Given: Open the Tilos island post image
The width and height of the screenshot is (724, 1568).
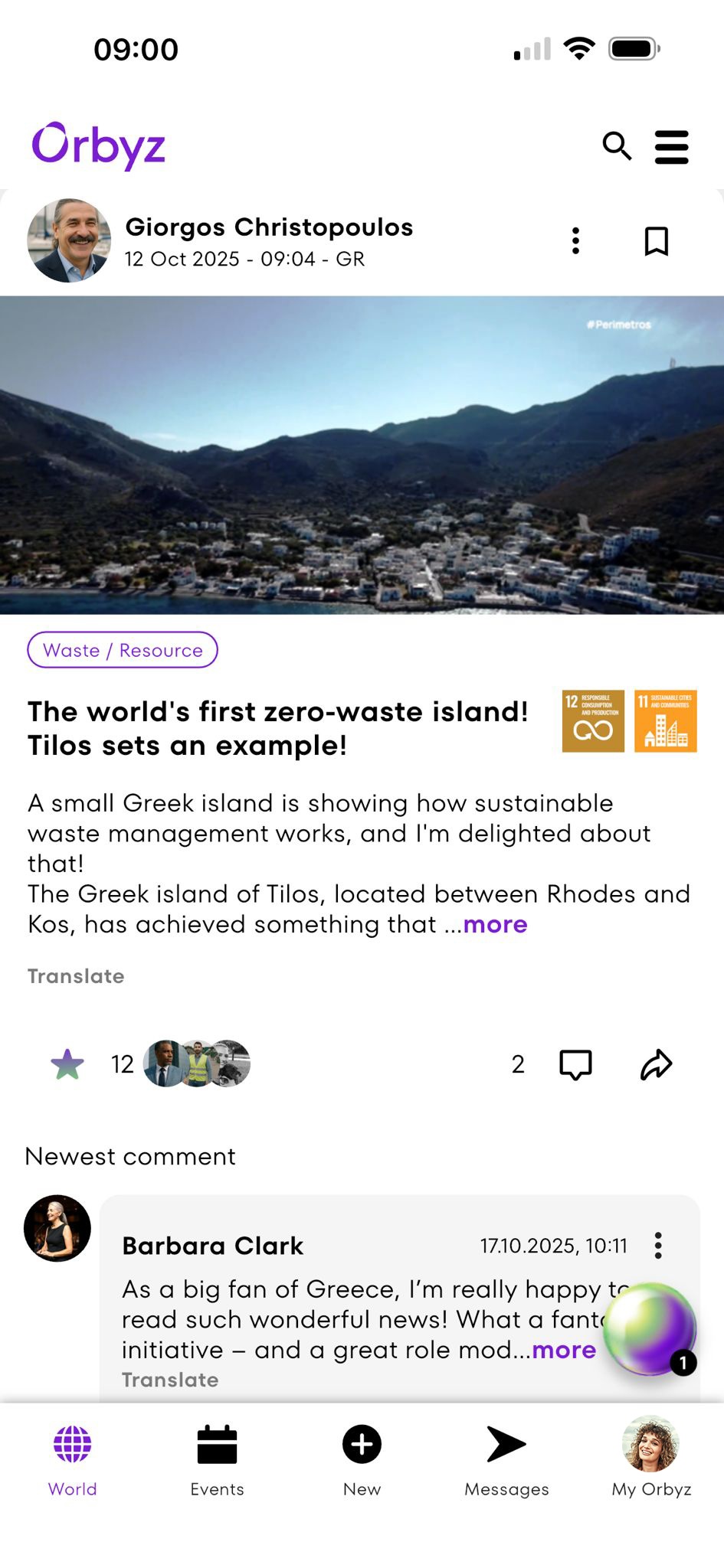Looking at the screenshot, I should pyautogui.click(x=362, y=455).
